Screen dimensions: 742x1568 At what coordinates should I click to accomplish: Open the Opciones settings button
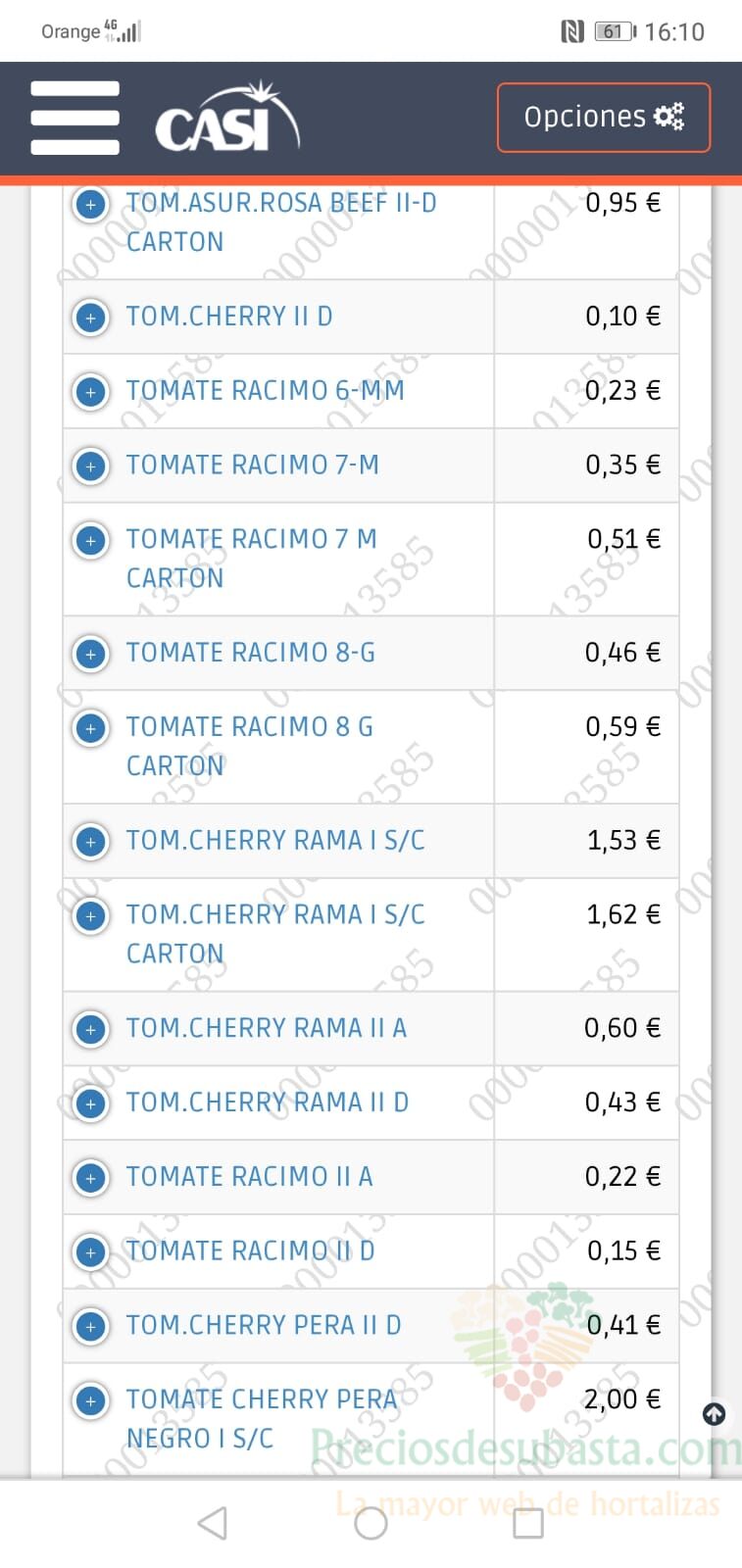click(604, 118)
